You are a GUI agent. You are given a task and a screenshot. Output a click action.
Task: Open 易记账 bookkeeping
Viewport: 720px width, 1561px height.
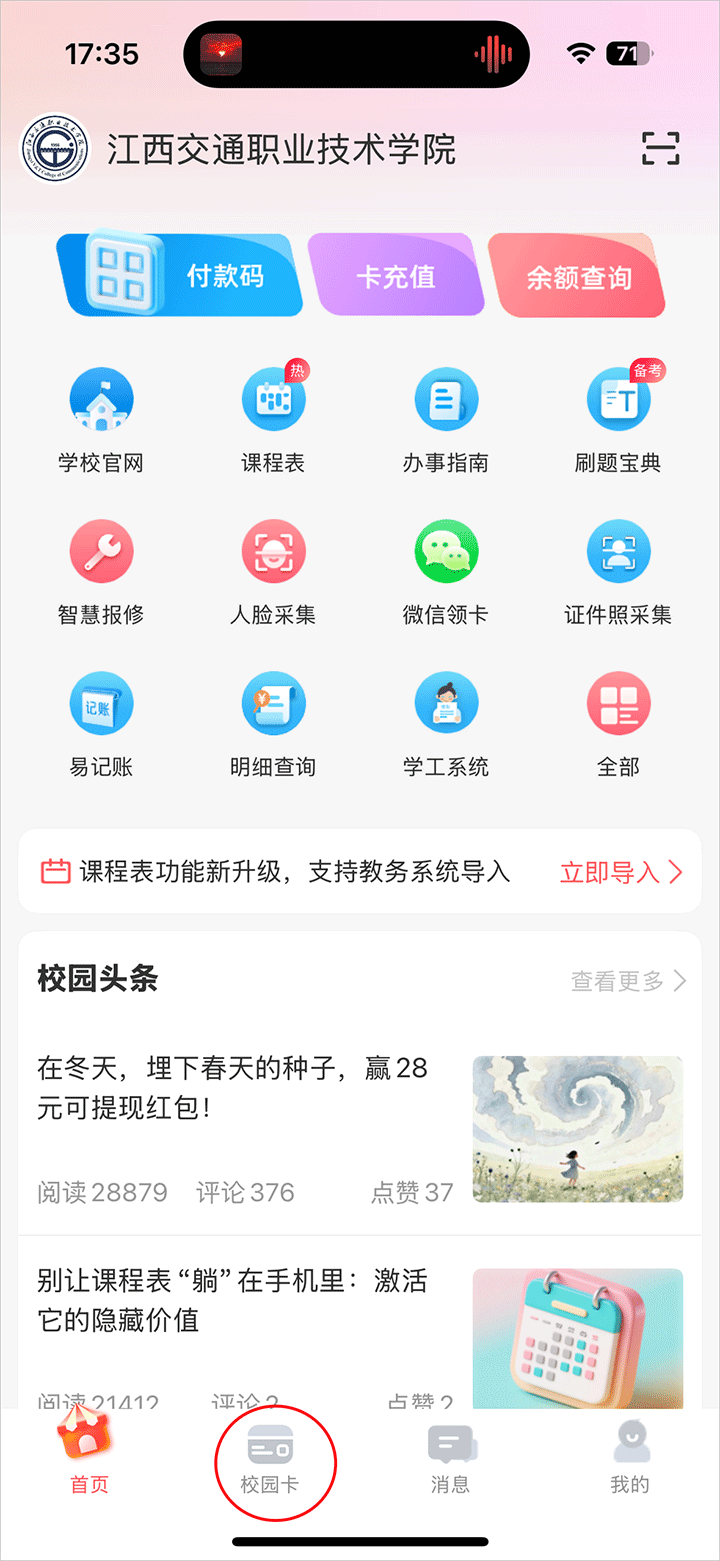(x=101, y=723)
